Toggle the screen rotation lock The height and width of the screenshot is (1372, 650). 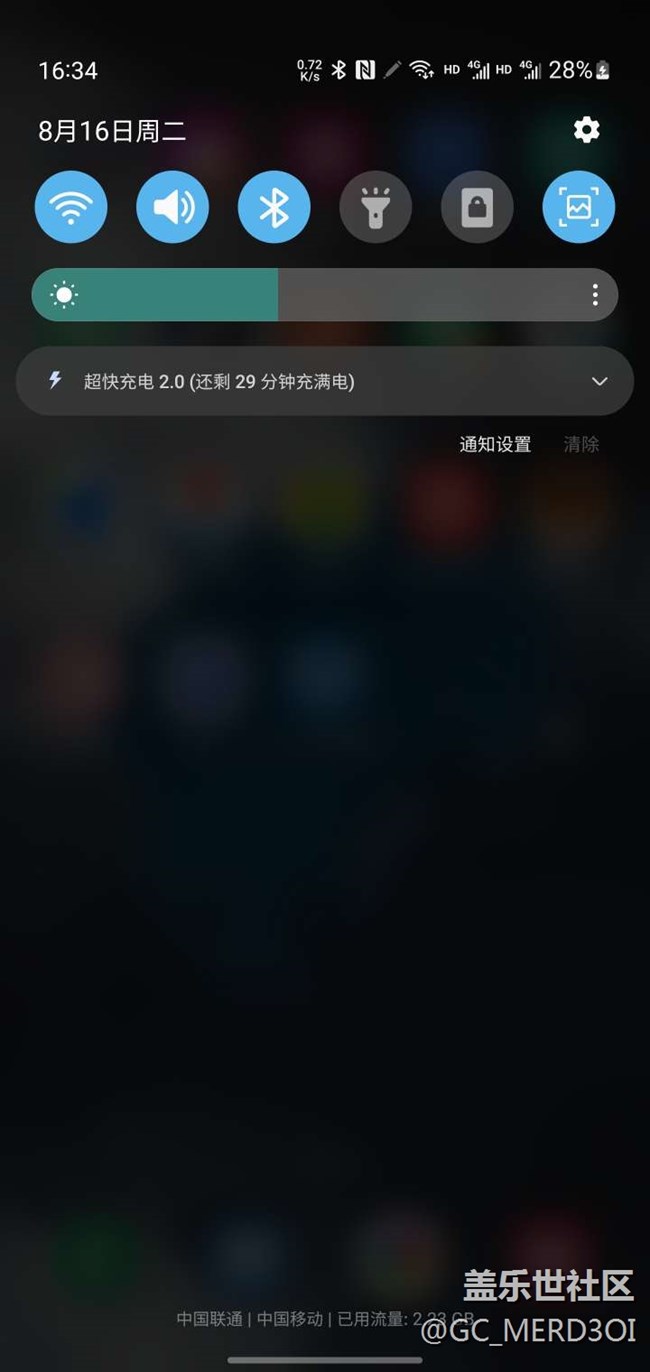477,207
